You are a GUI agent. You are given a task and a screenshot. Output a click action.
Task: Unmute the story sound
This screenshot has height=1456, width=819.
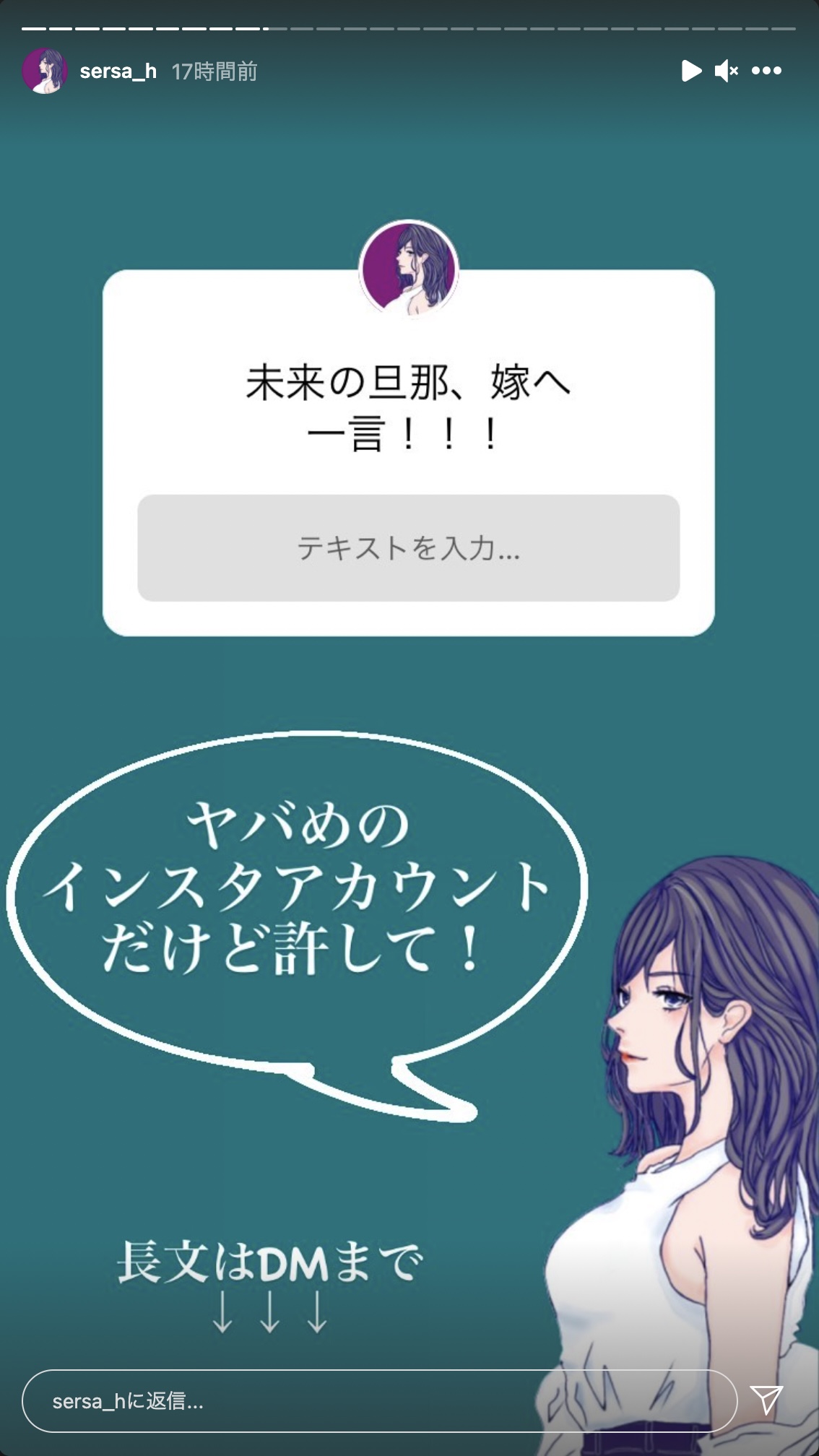click(726, 71)
